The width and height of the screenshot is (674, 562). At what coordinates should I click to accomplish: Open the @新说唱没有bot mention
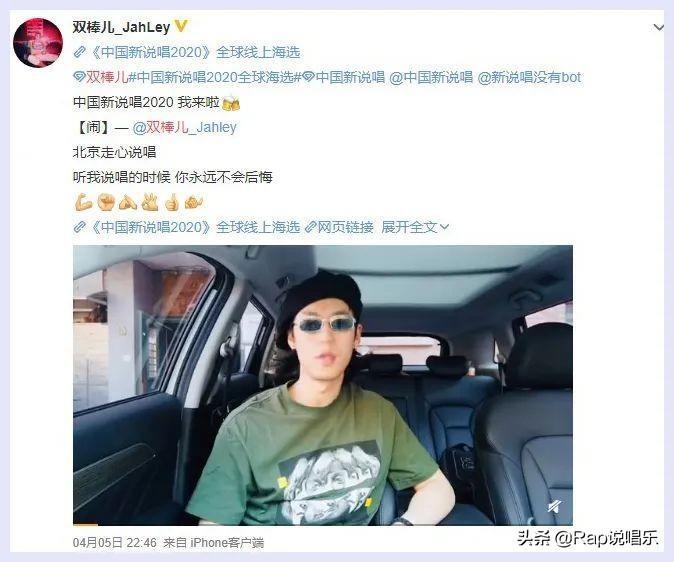pyautogui.click(x=529, y=77)
